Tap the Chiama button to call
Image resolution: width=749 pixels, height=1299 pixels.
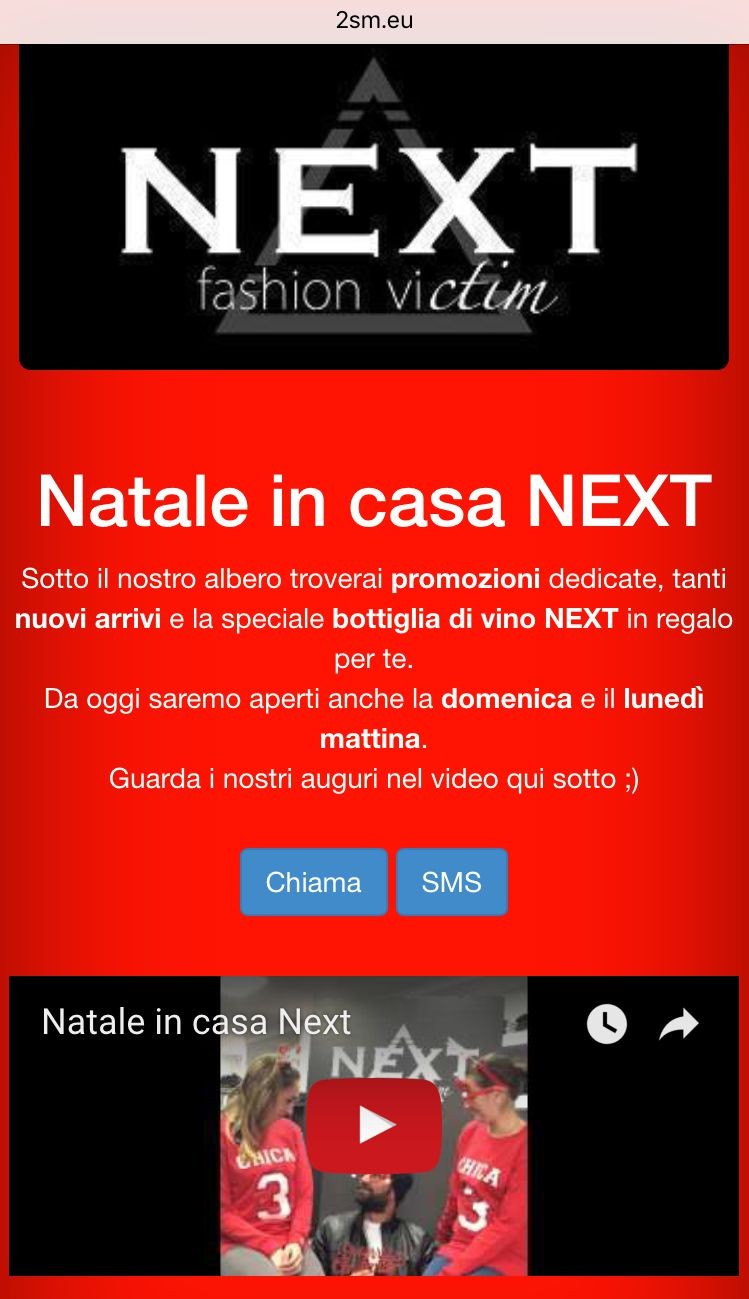click(x=313, y=882)
